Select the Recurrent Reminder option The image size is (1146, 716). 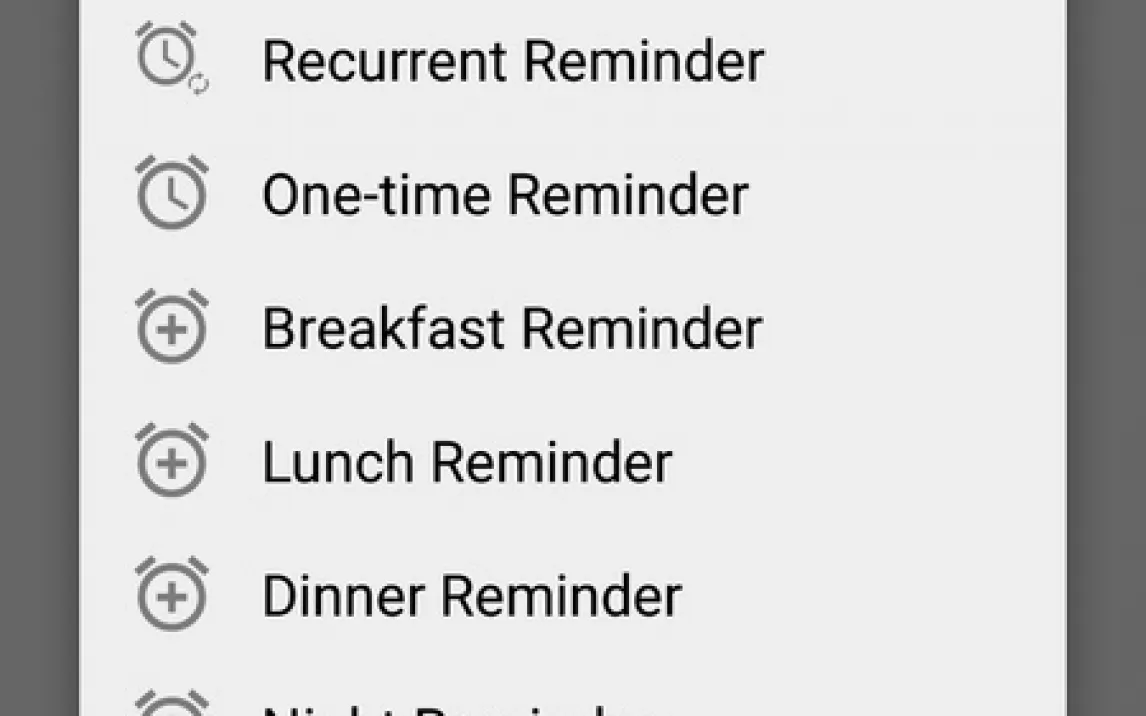[x=512, y=60]
